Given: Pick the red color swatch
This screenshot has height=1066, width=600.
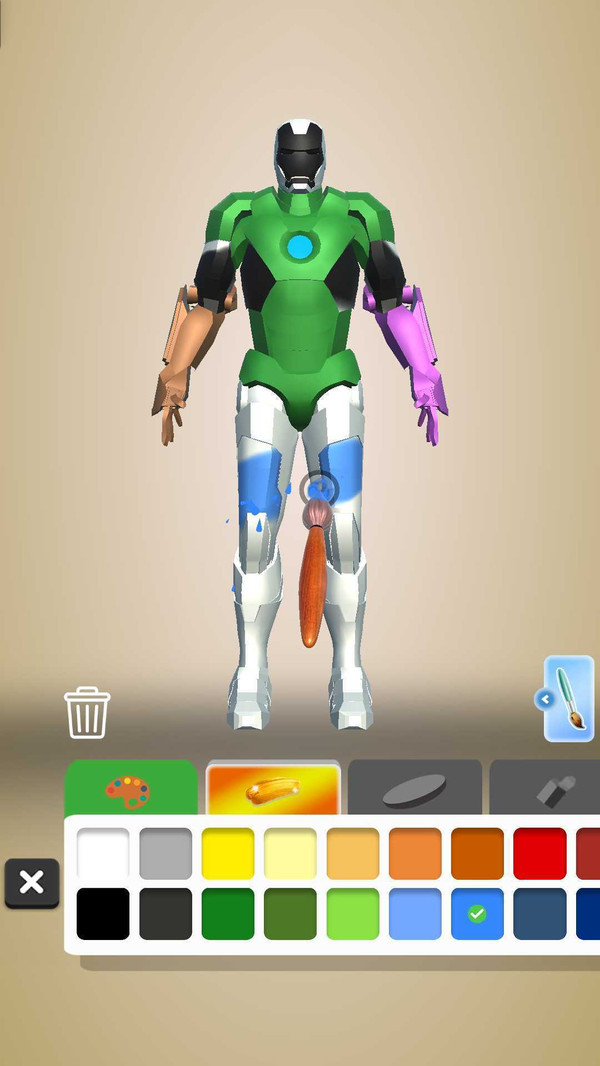Looking at the screenshot, I should pyautogui.click(x=539, y=853).
